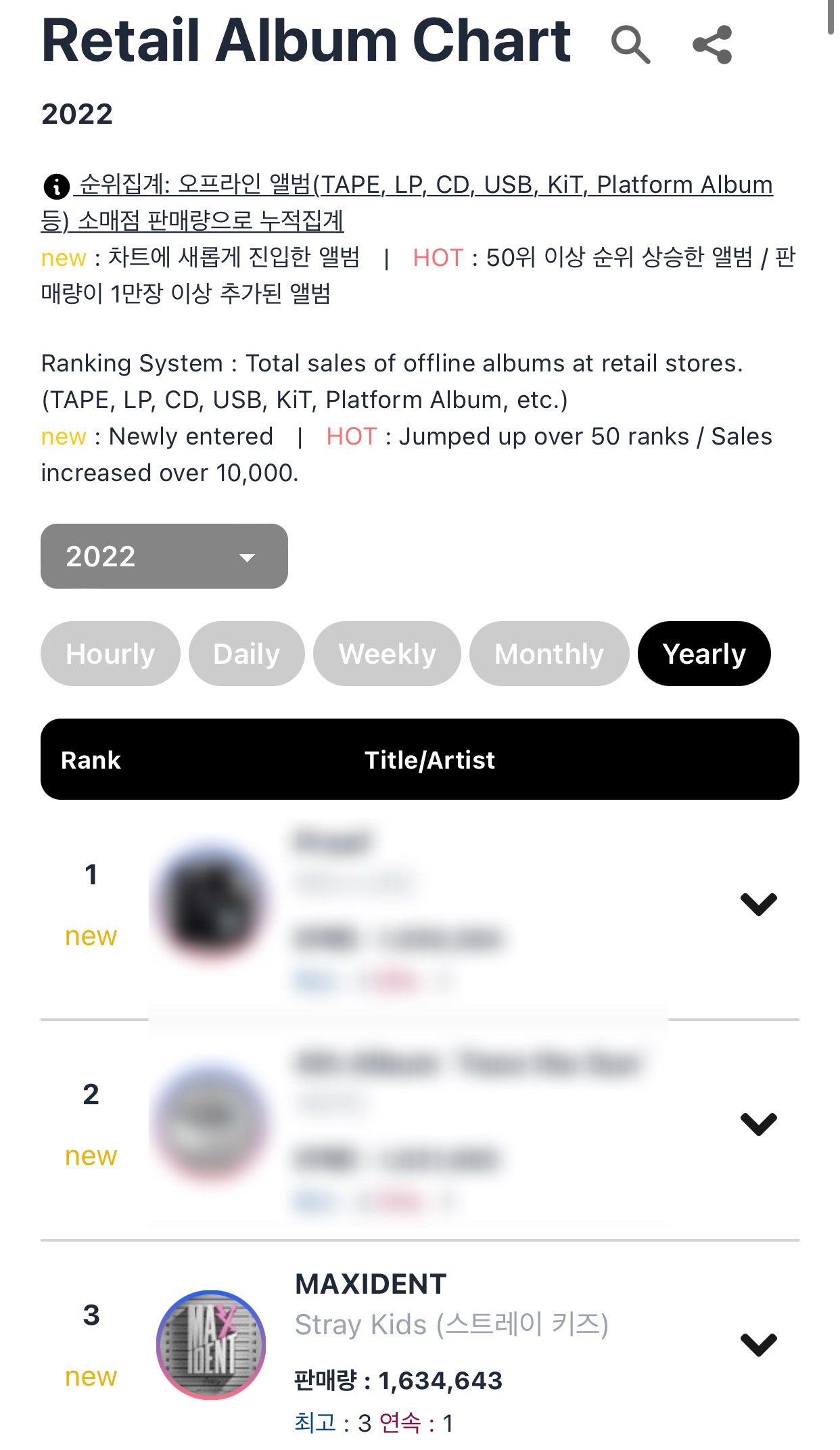
Task: Select the Yearly chart tab
Action: pyautogui.click(x=703, y=654)
